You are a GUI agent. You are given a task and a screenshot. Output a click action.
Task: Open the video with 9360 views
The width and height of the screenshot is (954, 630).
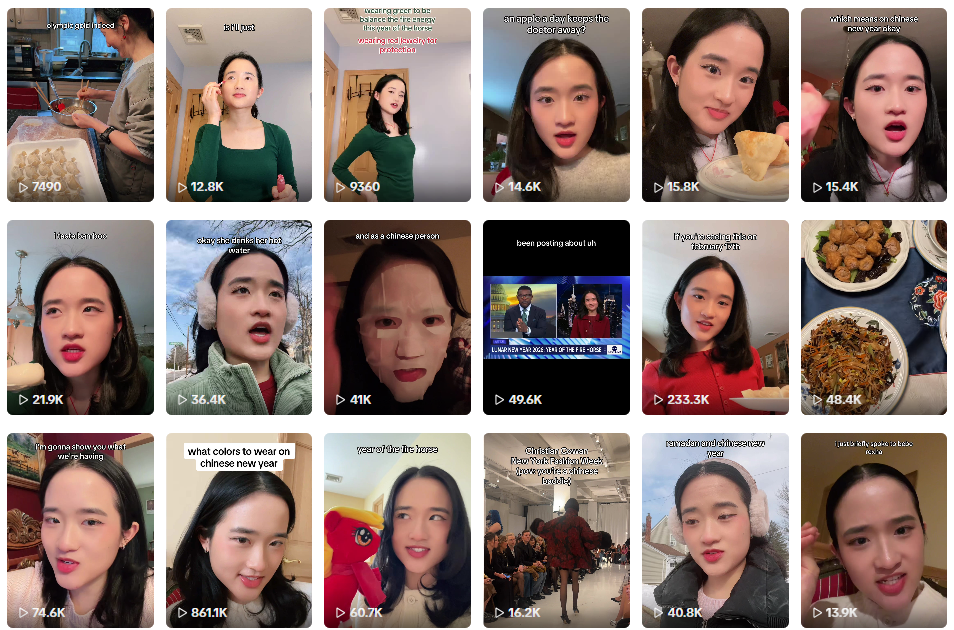397,105
